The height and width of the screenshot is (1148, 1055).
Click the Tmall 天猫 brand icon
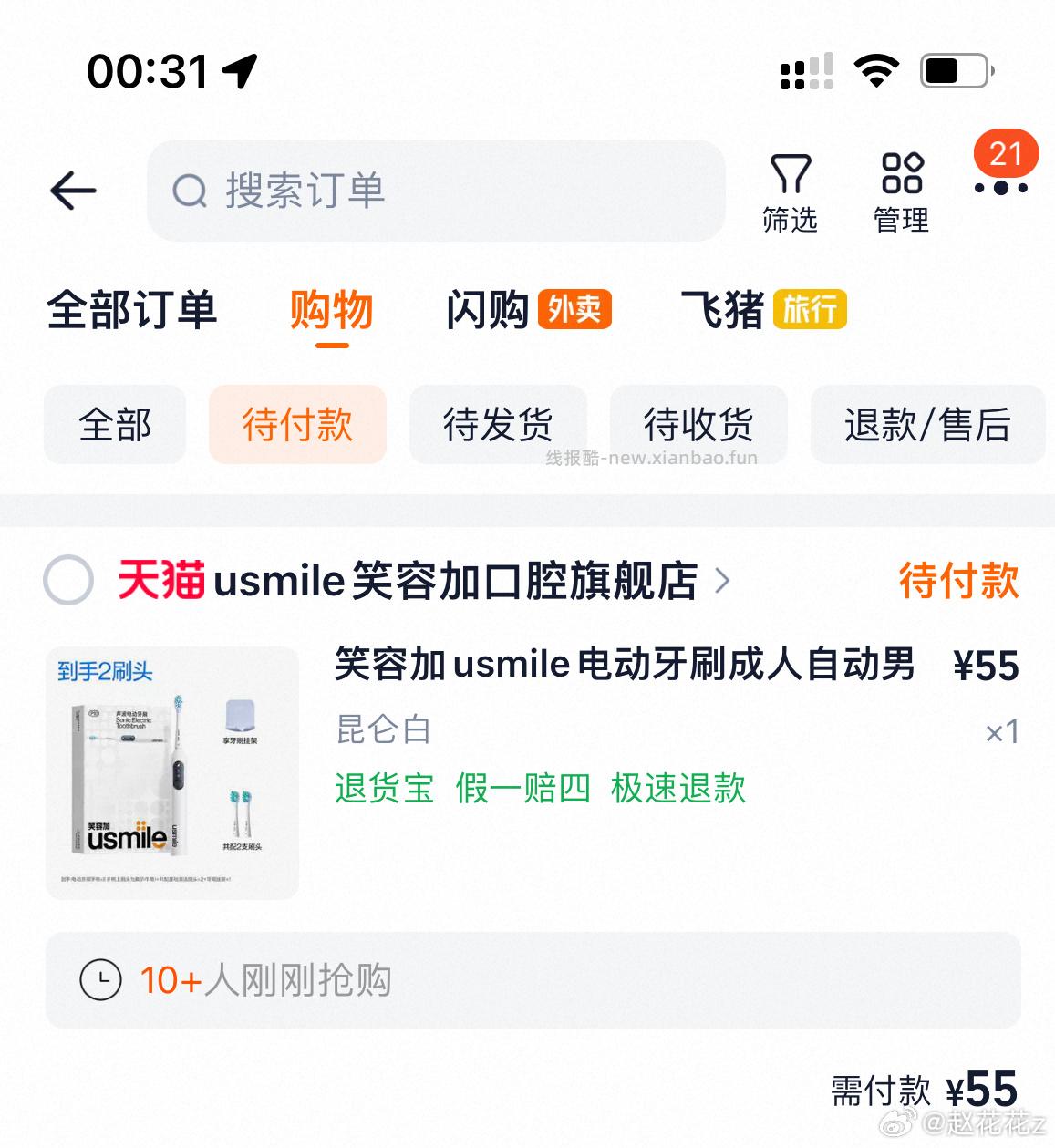tap(159, 581)
